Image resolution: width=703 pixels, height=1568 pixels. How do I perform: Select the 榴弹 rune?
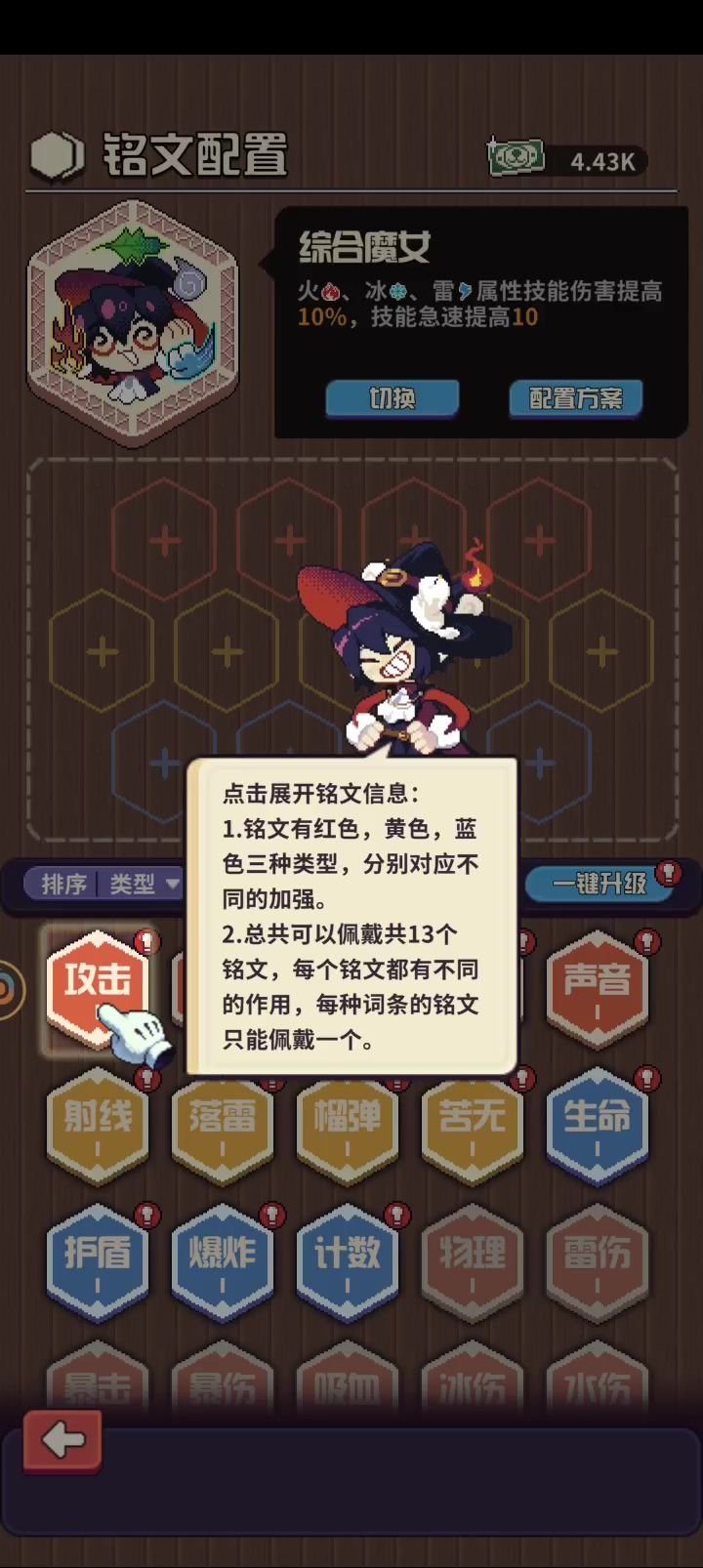pos(347,1123)
